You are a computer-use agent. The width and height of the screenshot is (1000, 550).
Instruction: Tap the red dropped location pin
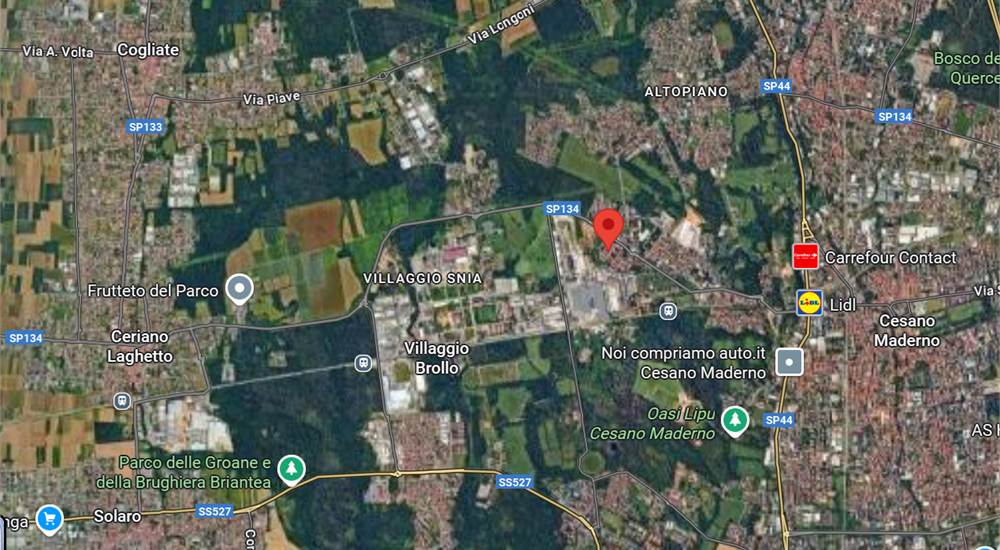[608, 228]
